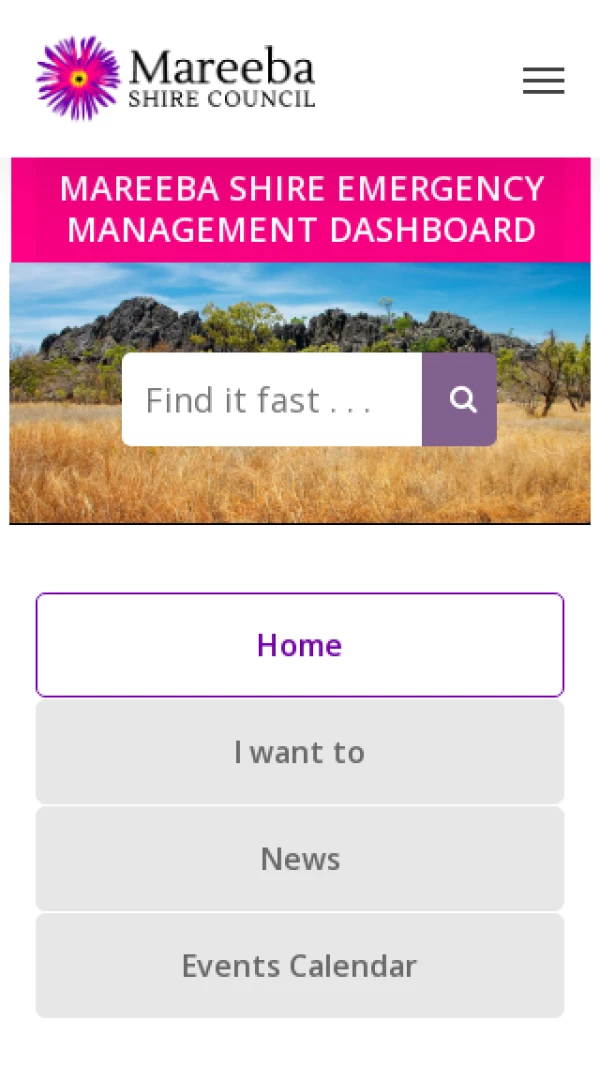Submit search with the magnifier button

tap(460, 400)
